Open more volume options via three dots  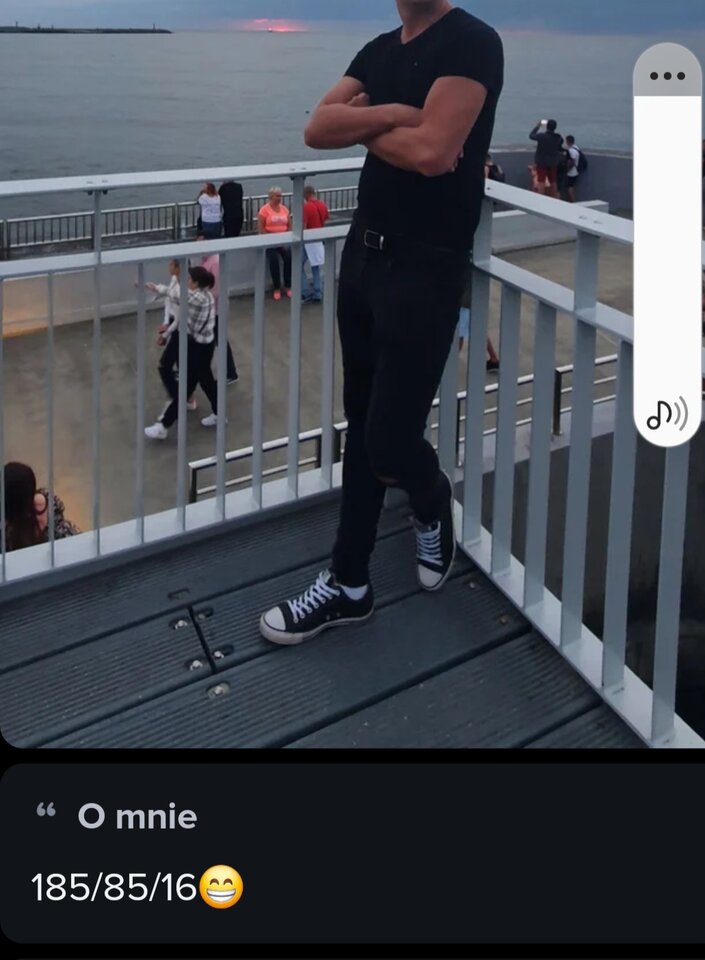667,75
